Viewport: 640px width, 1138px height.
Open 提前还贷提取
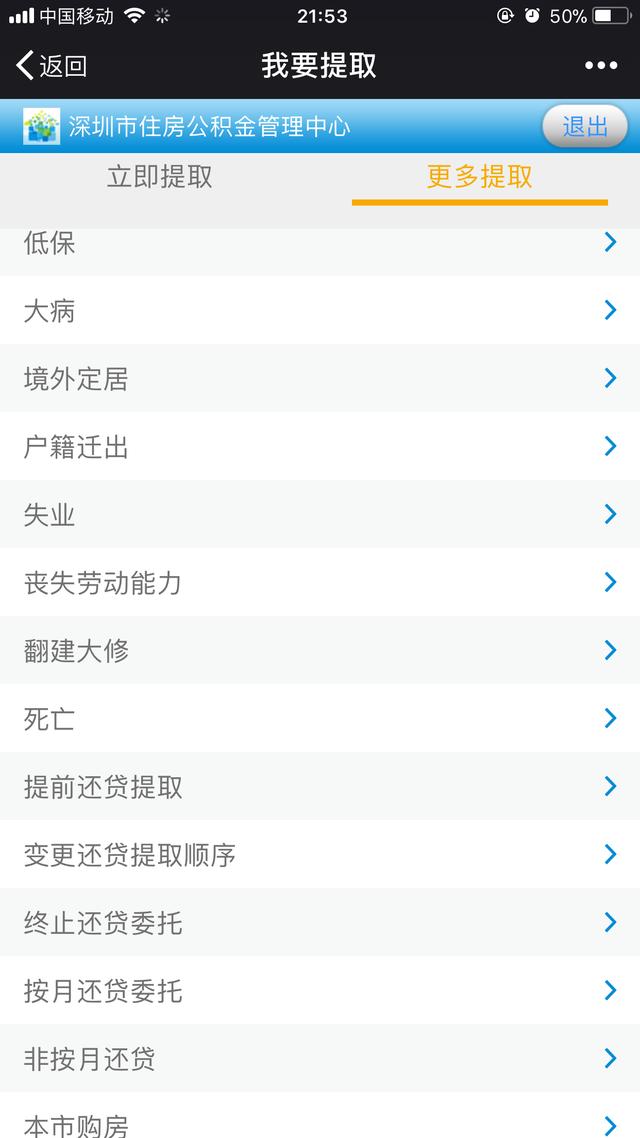coord(320,786)
